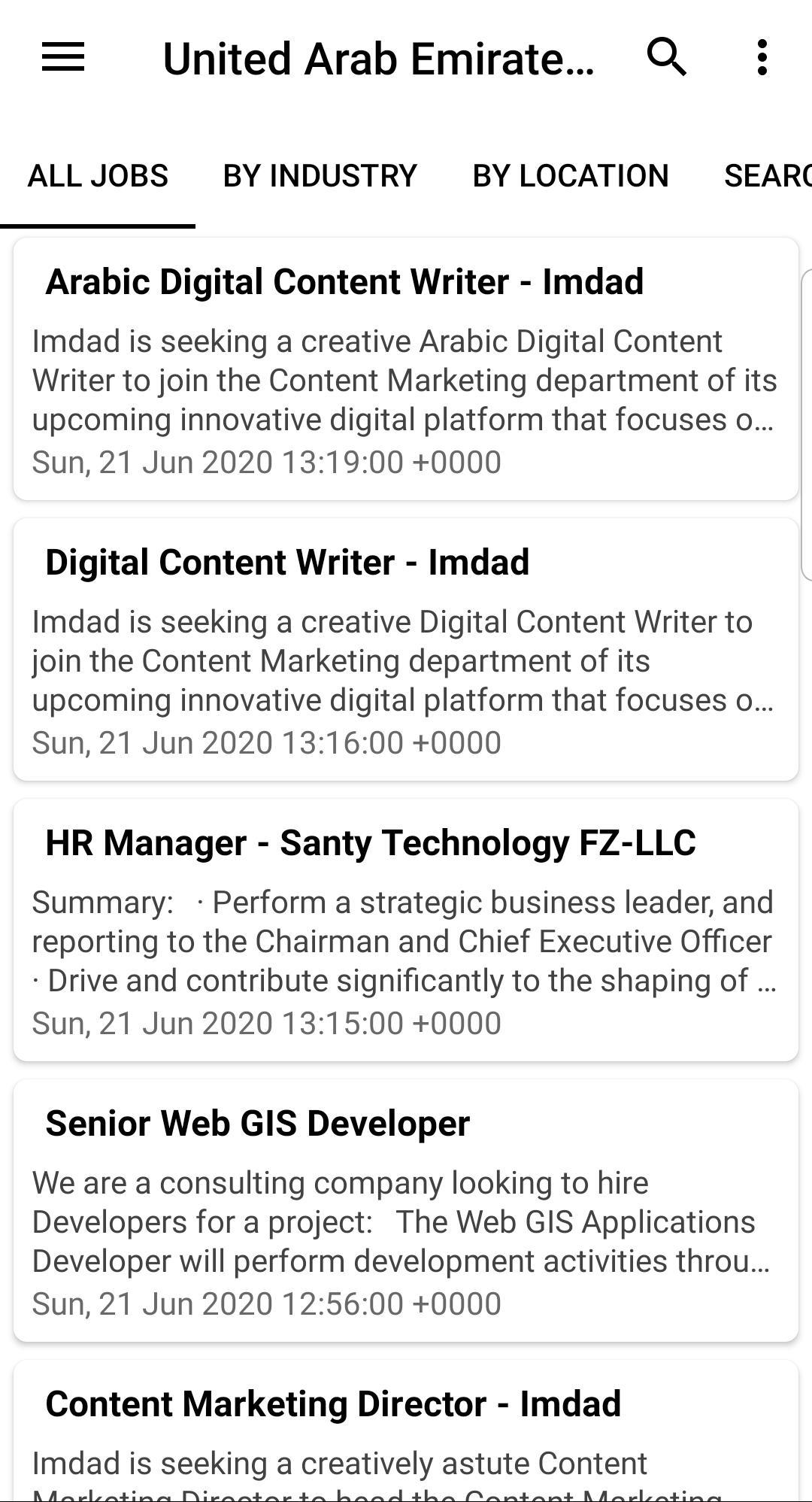Viewport: 812px width, 1502px height.
Task: Switch to the By Location tab
Action: [570, 176]
